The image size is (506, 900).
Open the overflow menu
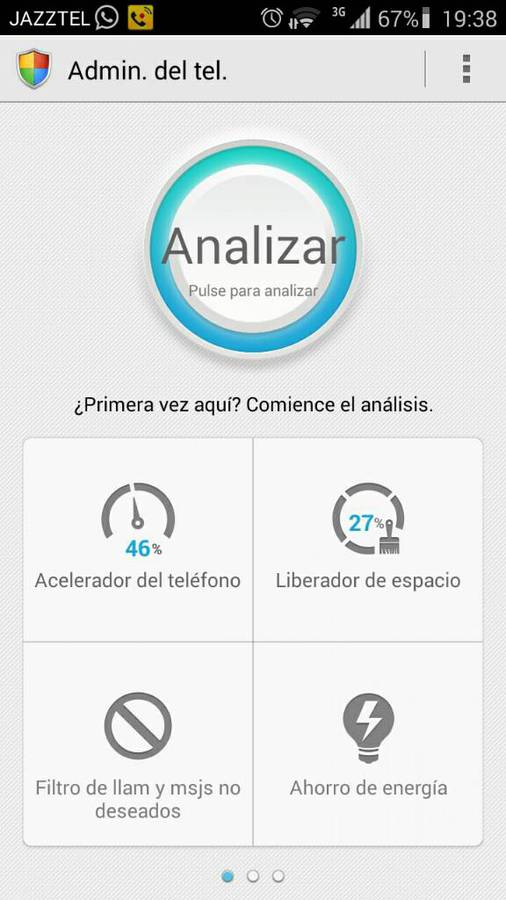pyautogui.click(x=466, y=69)
